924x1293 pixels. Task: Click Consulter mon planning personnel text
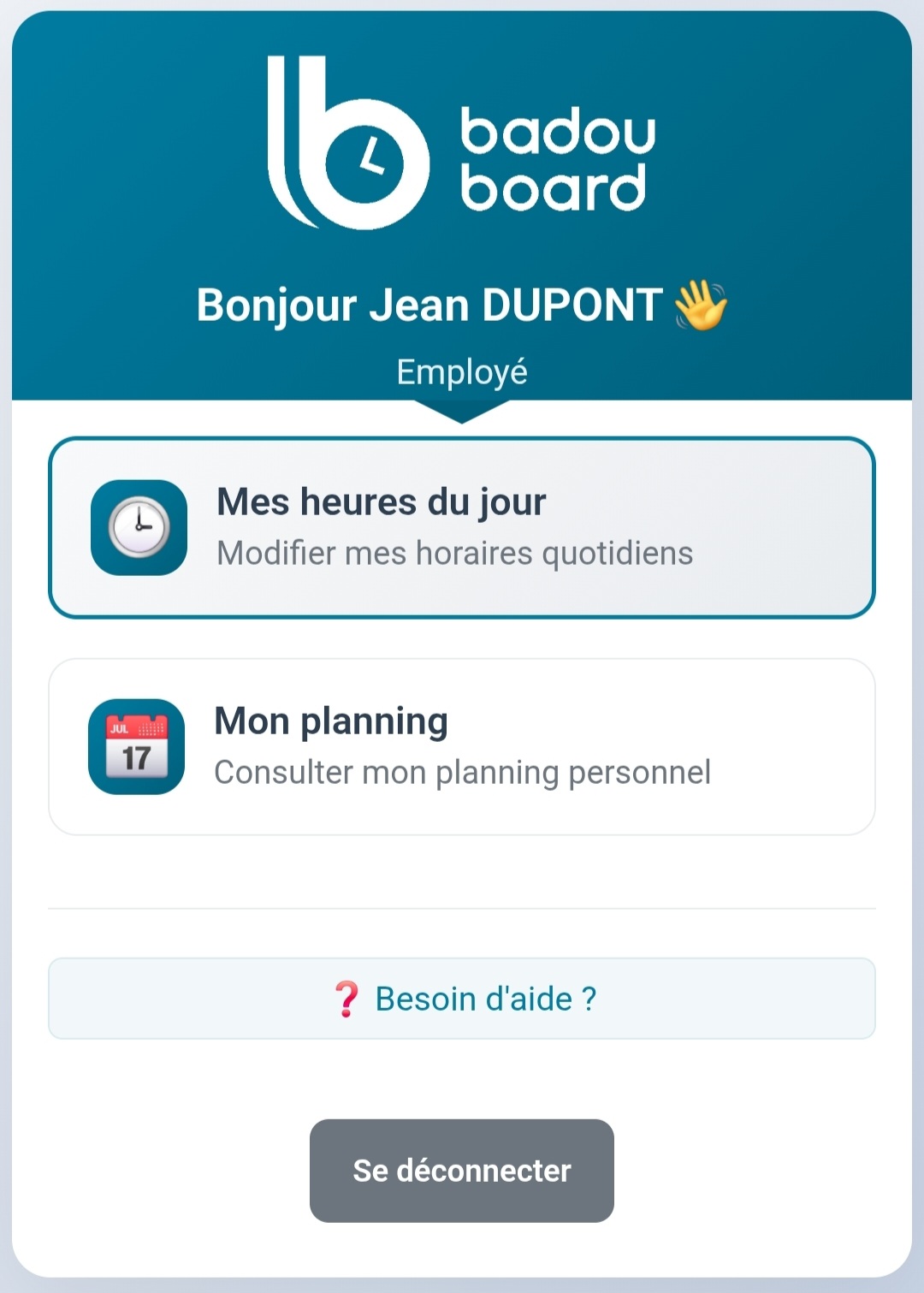[462, 772]
